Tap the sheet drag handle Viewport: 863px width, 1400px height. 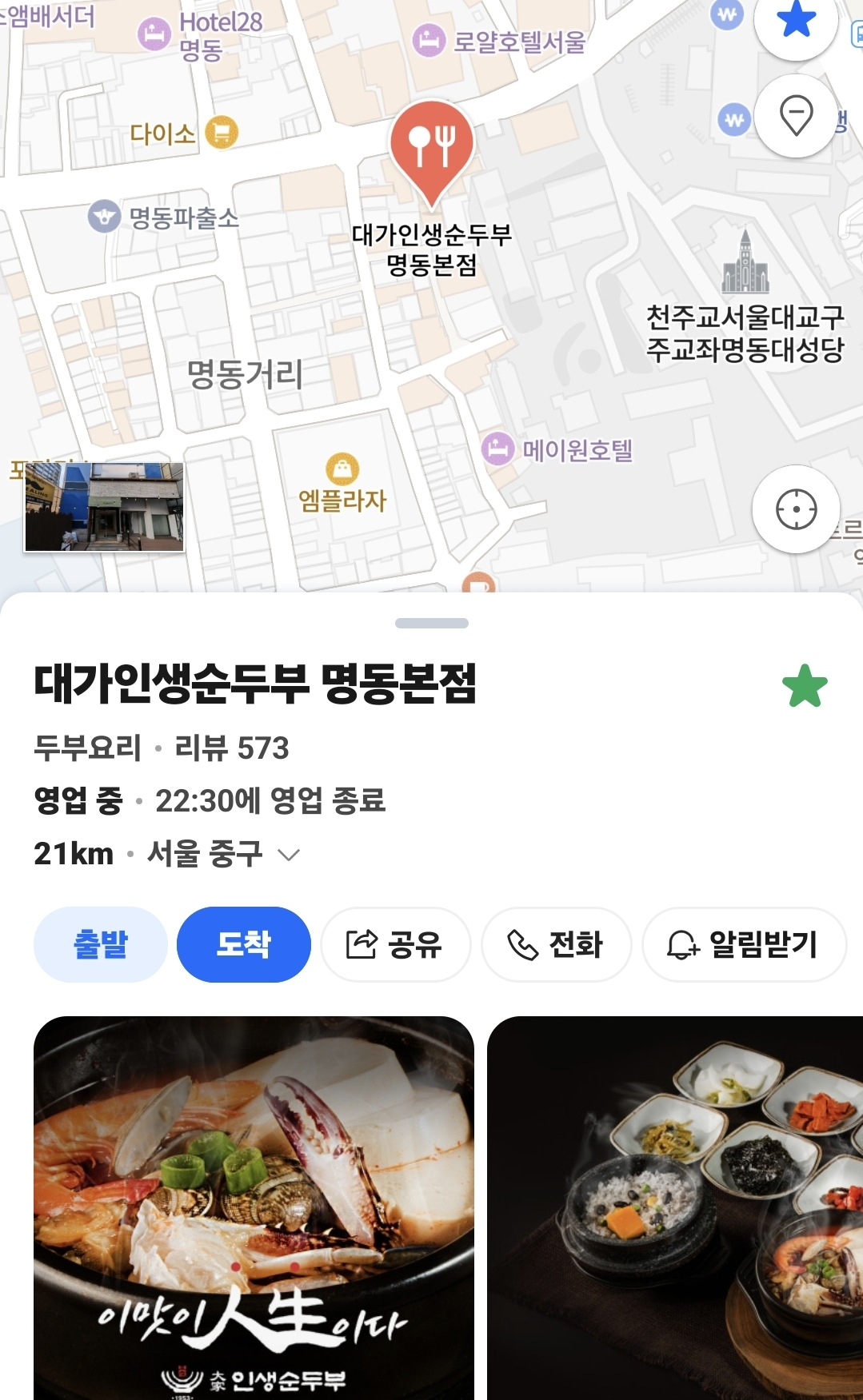tap(432, 623)
